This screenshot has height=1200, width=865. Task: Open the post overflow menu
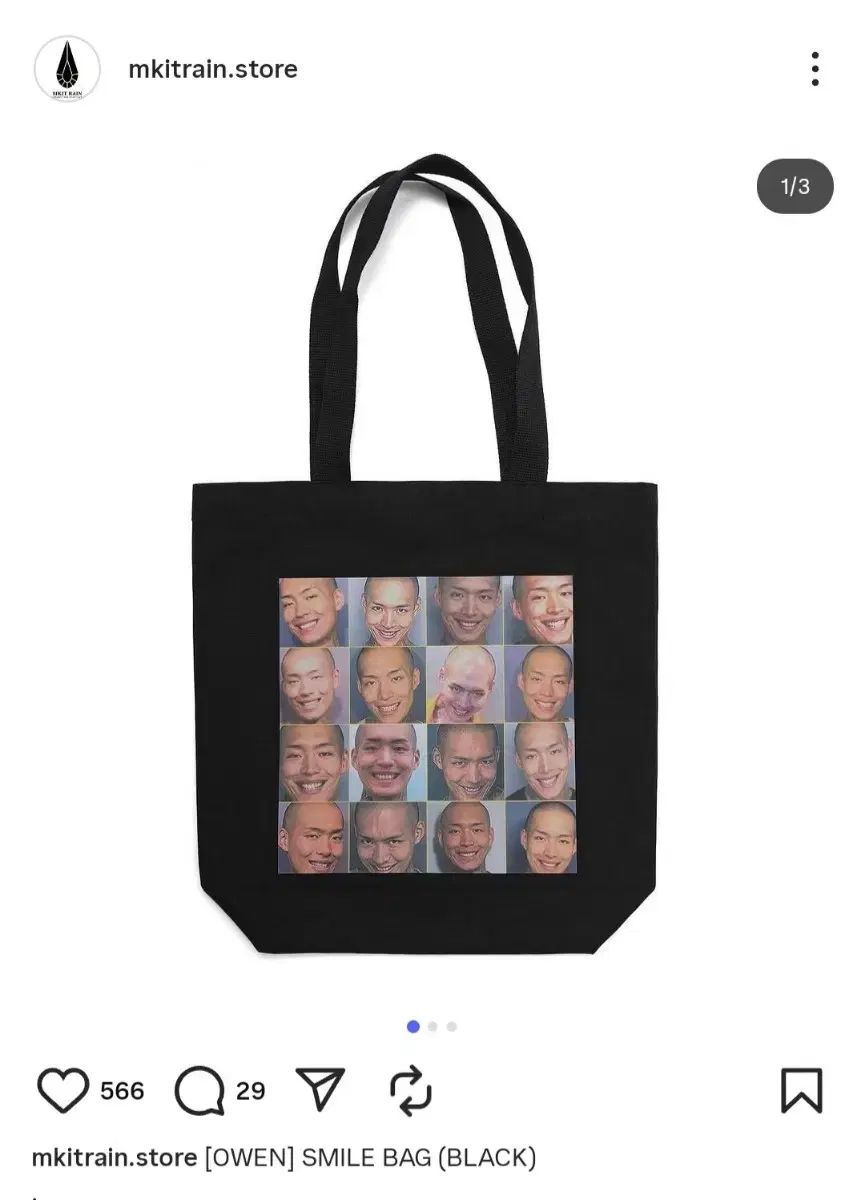click(815, 69)
